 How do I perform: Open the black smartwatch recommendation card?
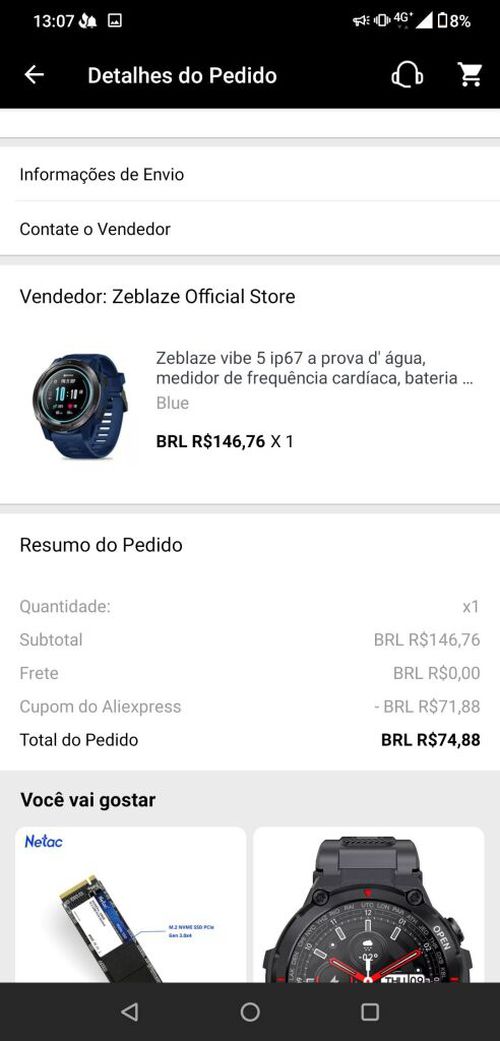[x=369, y=904]
